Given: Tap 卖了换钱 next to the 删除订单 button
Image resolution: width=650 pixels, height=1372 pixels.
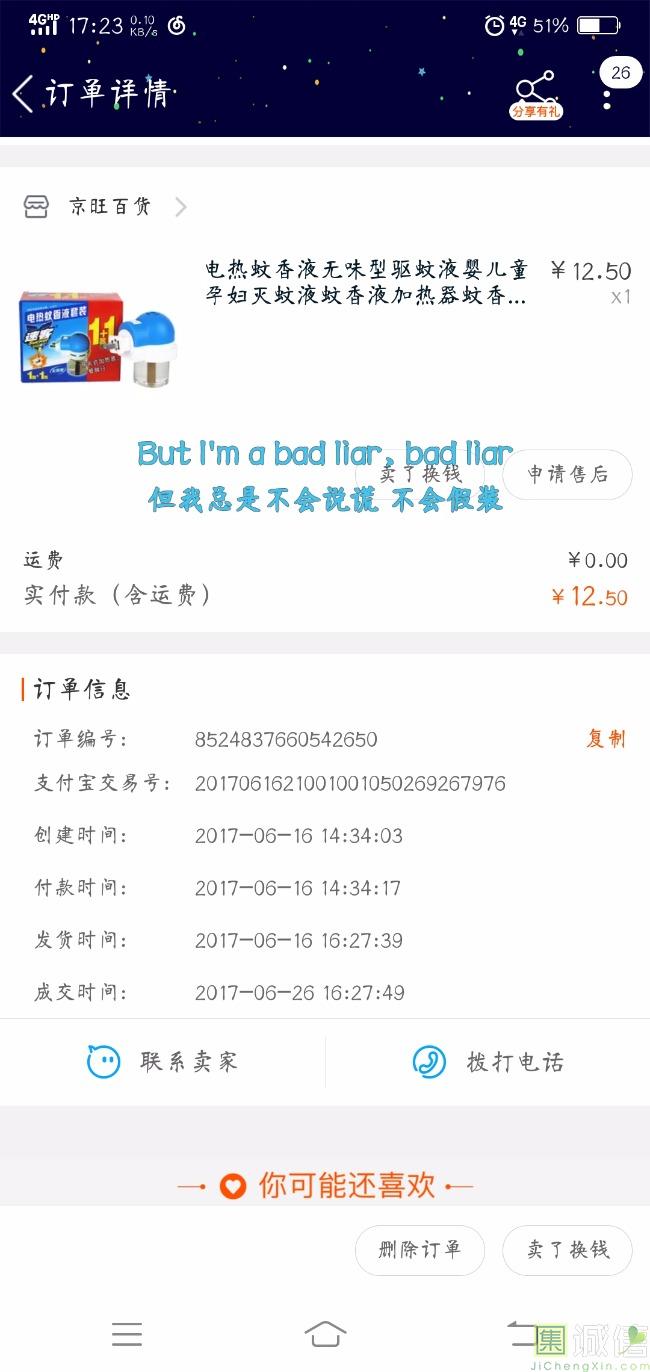Looking at the screenshot, I should [568, 1250].
